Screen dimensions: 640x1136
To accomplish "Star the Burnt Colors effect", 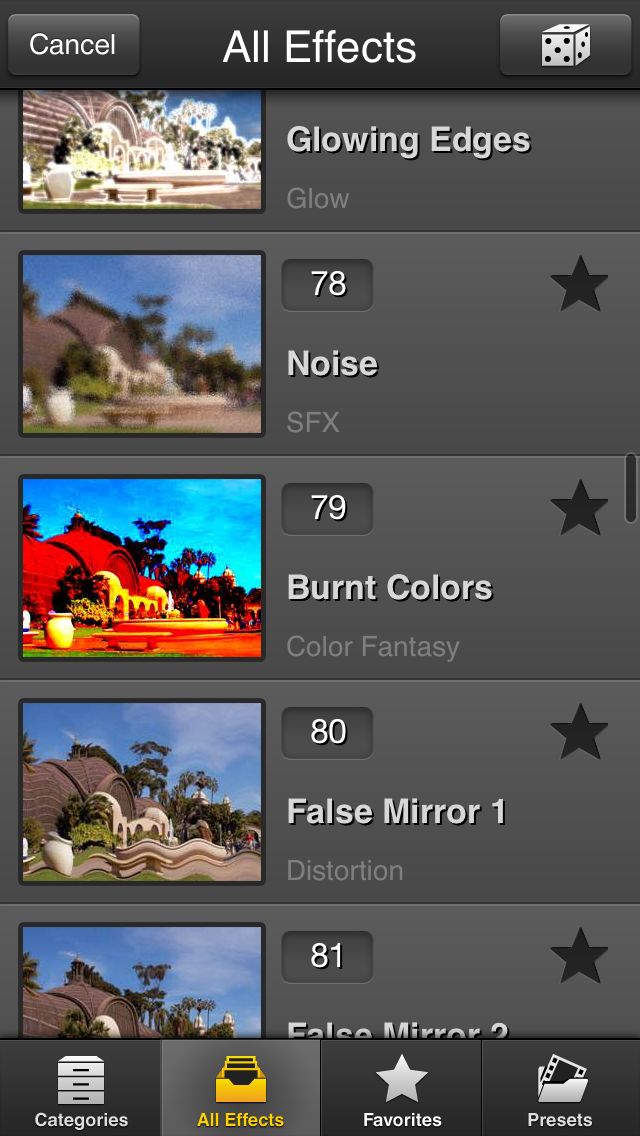I will click(579, 509).
